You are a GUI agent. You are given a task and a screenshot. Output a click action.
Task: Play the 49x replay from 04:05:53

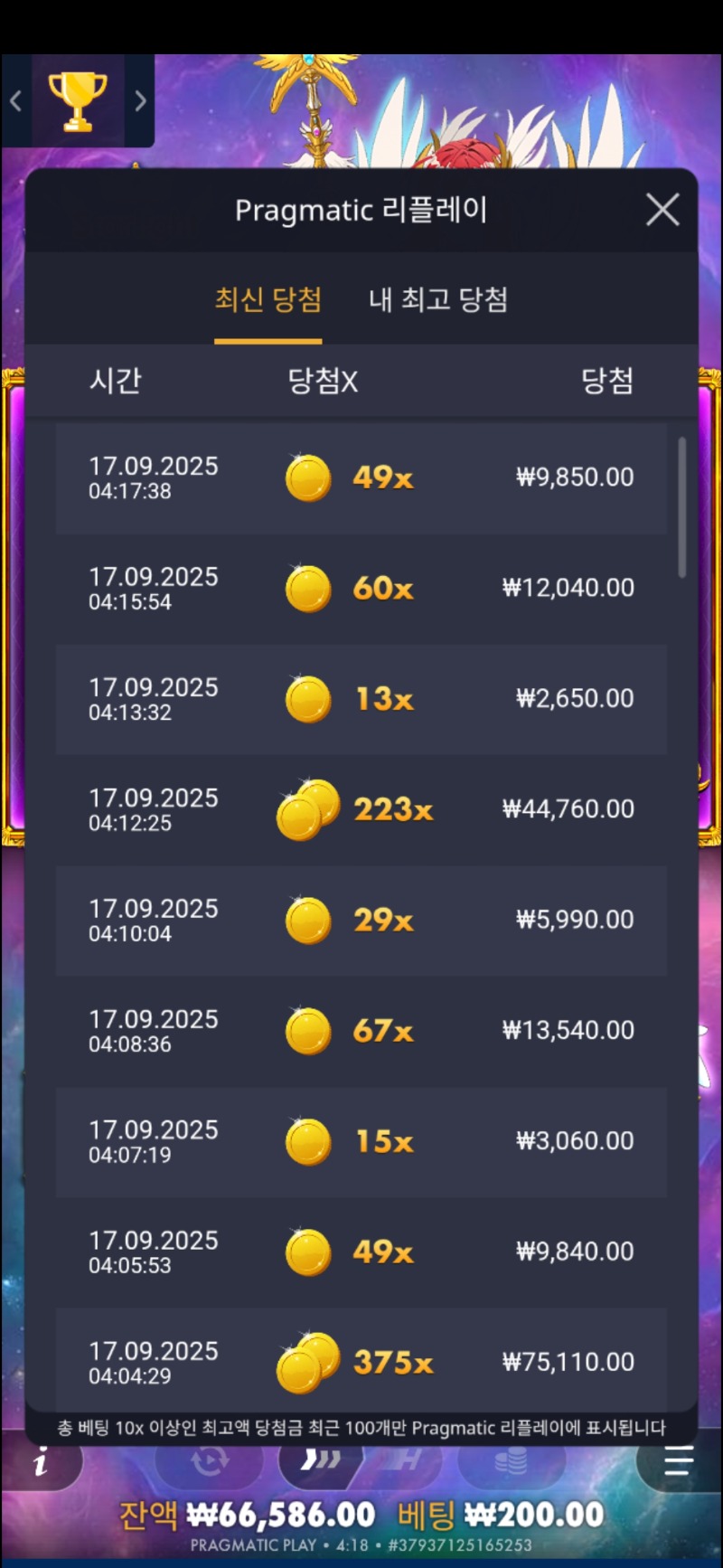point(361,1252)
